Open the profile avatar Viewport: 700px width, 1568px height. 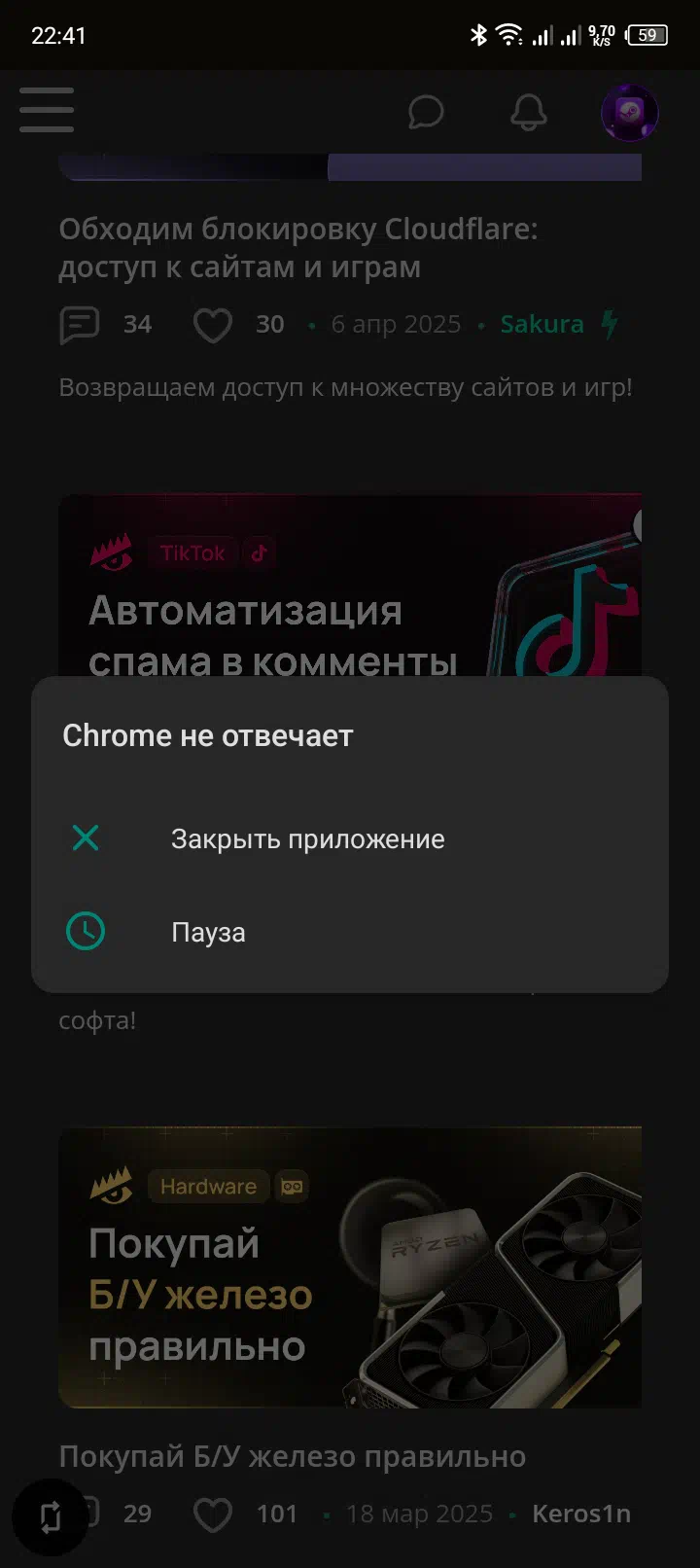630,112
